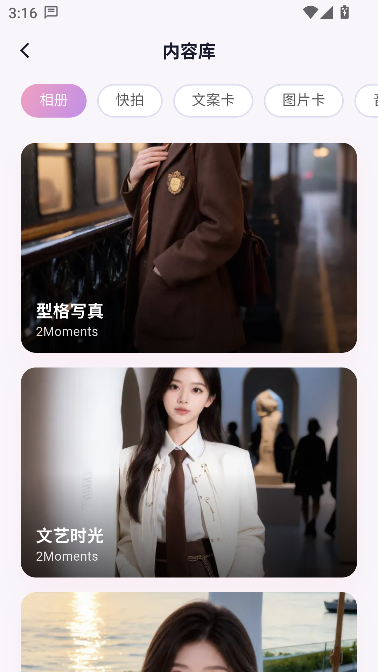Go back using the top-left arrow
The height and width of the screenshot is (672, 378).
25,51
